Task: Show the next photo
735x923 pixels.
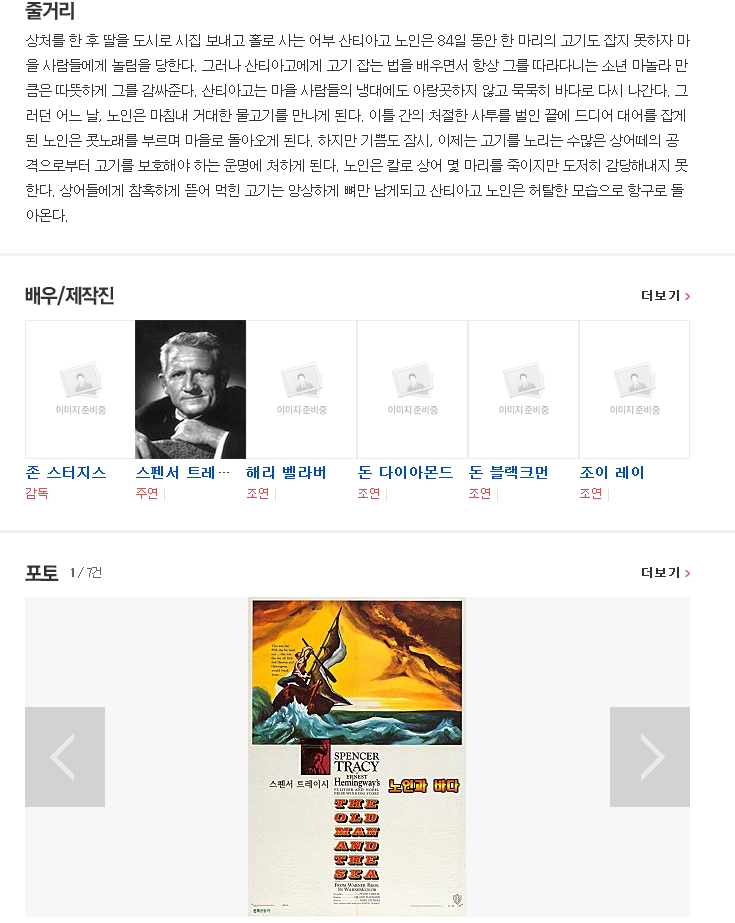Action: point(650,757)
